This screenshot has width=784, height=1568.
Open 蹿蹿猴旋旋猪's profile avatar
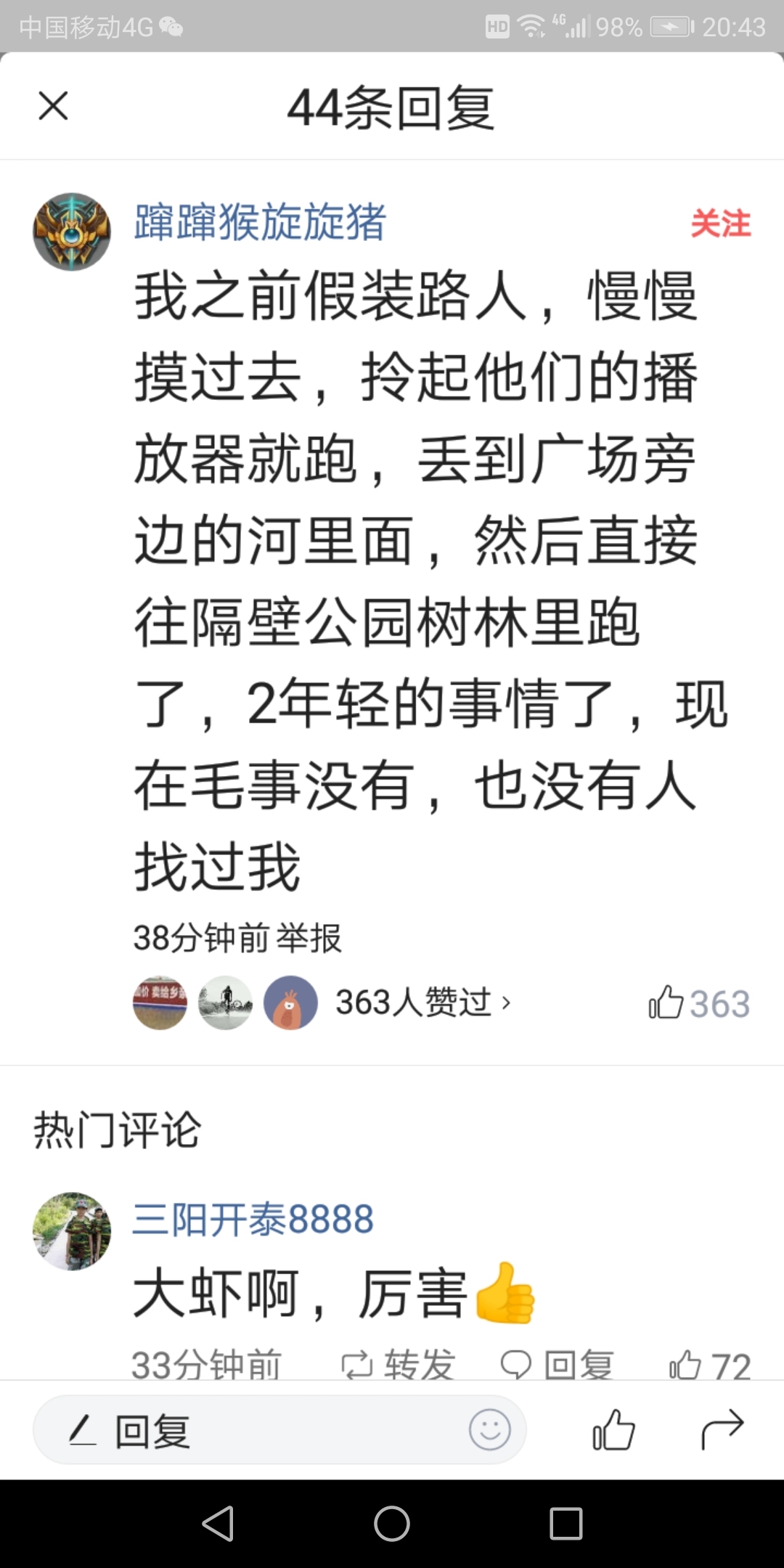(x=72, y=232)
